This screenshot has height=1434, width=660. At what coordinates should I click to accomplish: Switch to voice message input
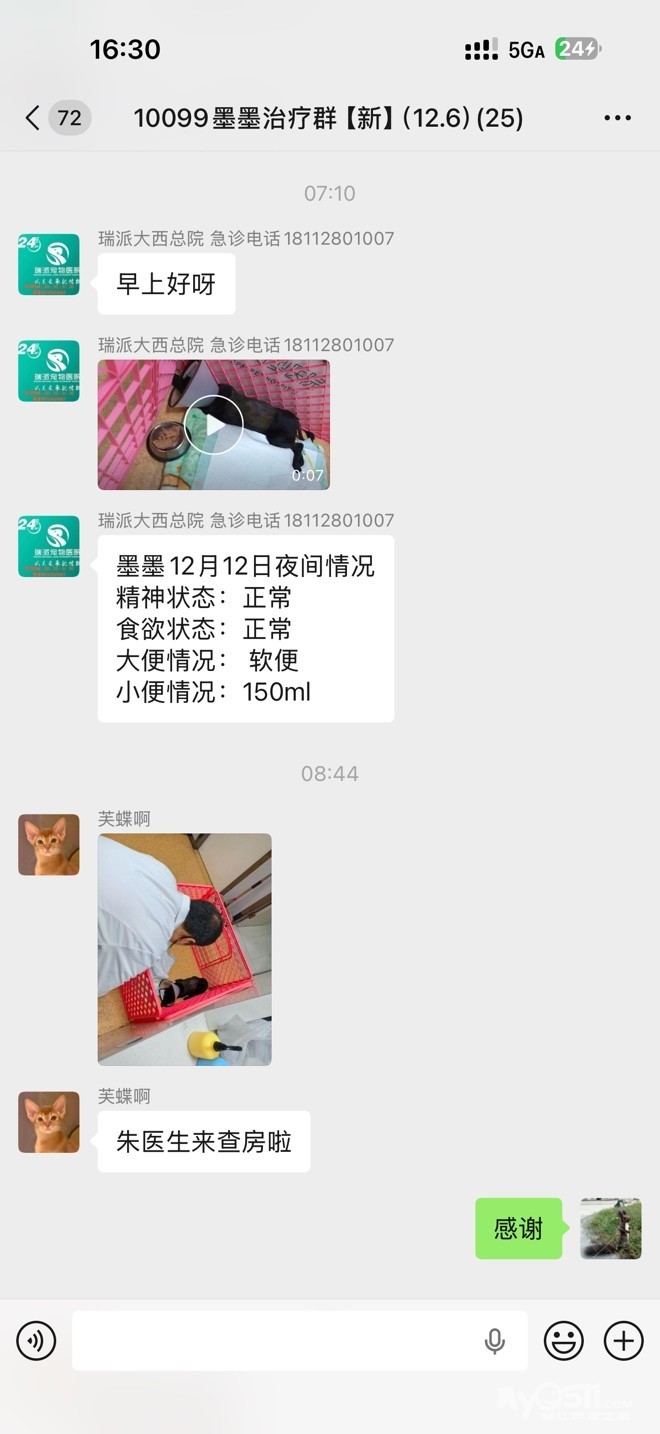point(36,1340)
